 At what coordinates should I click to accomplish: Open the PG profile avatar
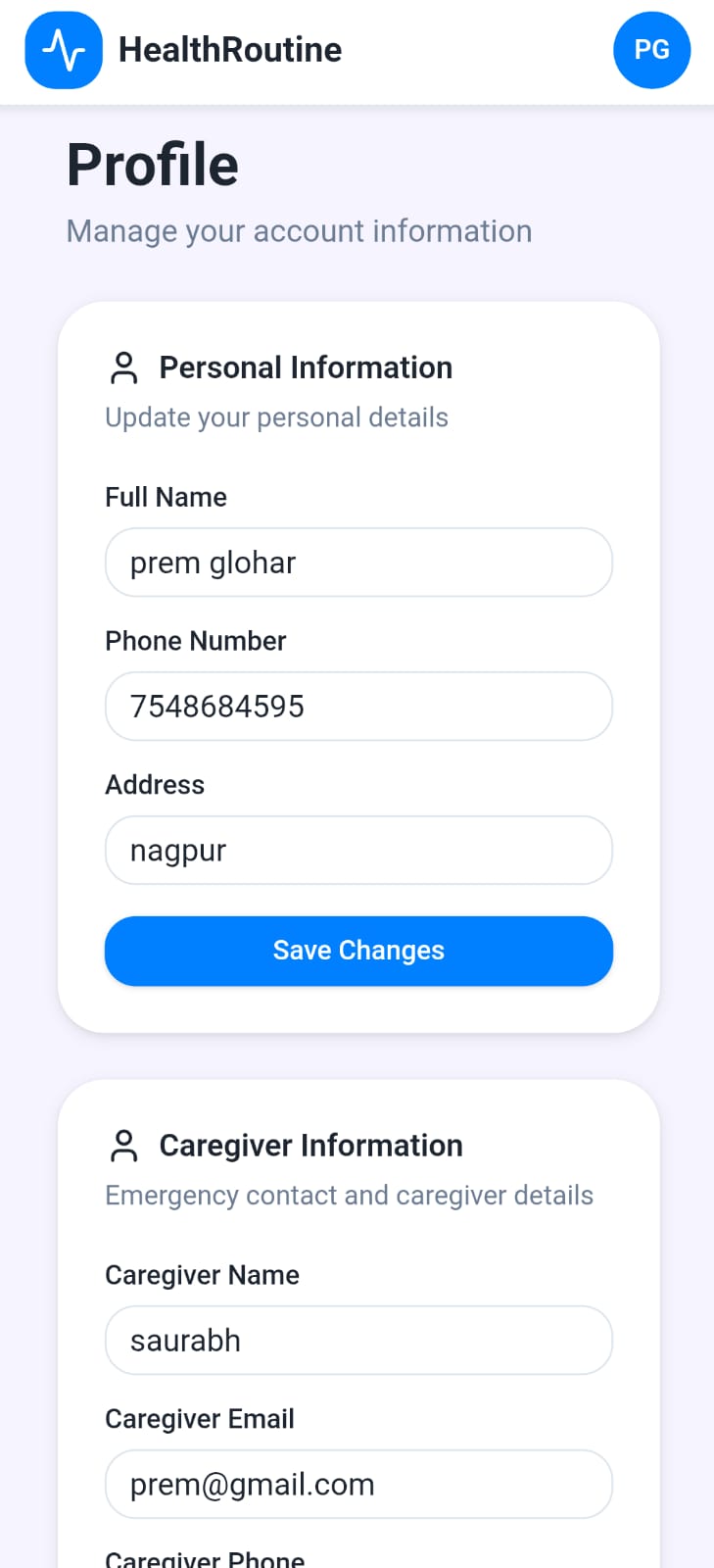pos(651,50)
